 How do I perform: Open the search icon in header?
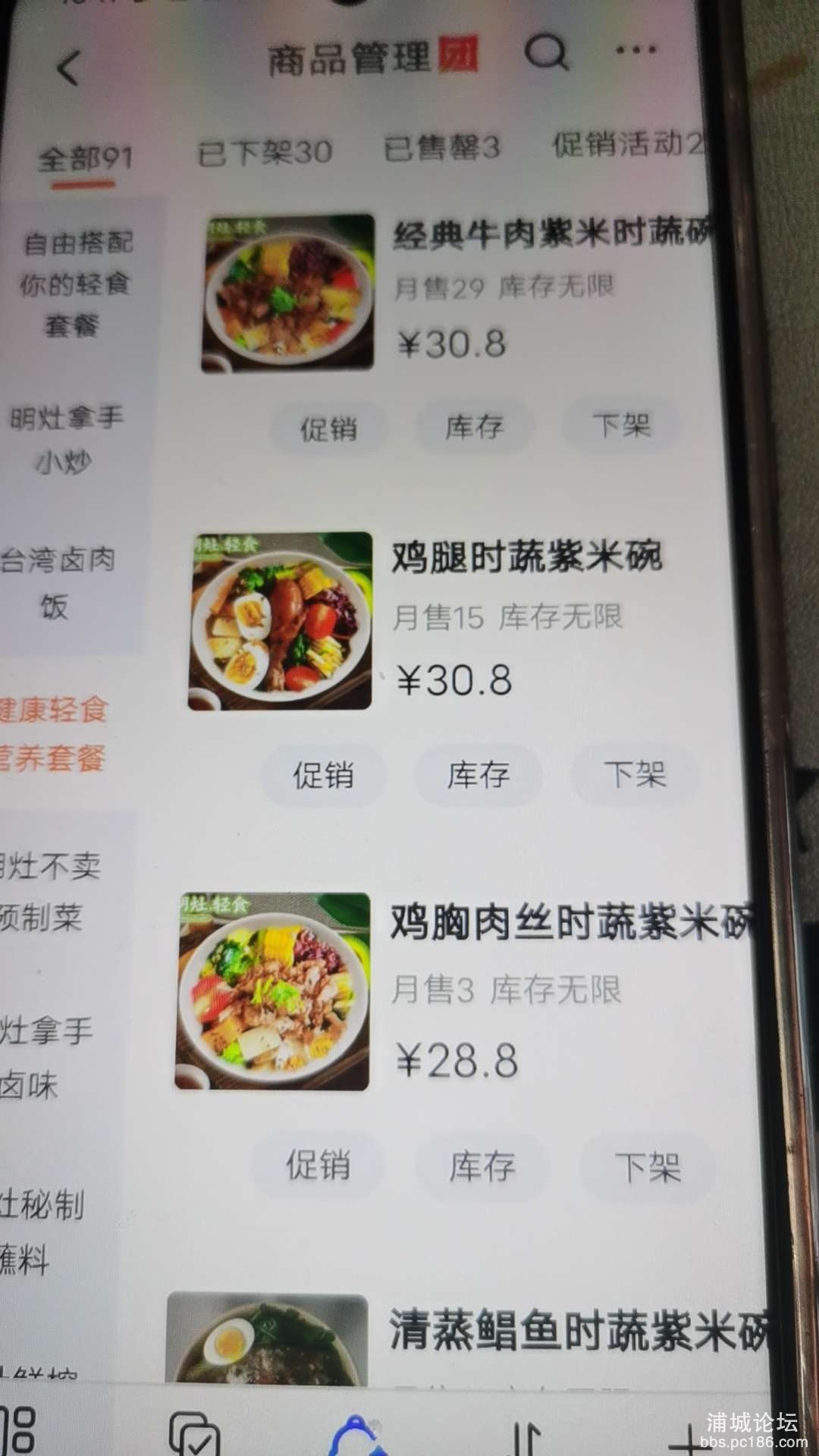[546, 53]
